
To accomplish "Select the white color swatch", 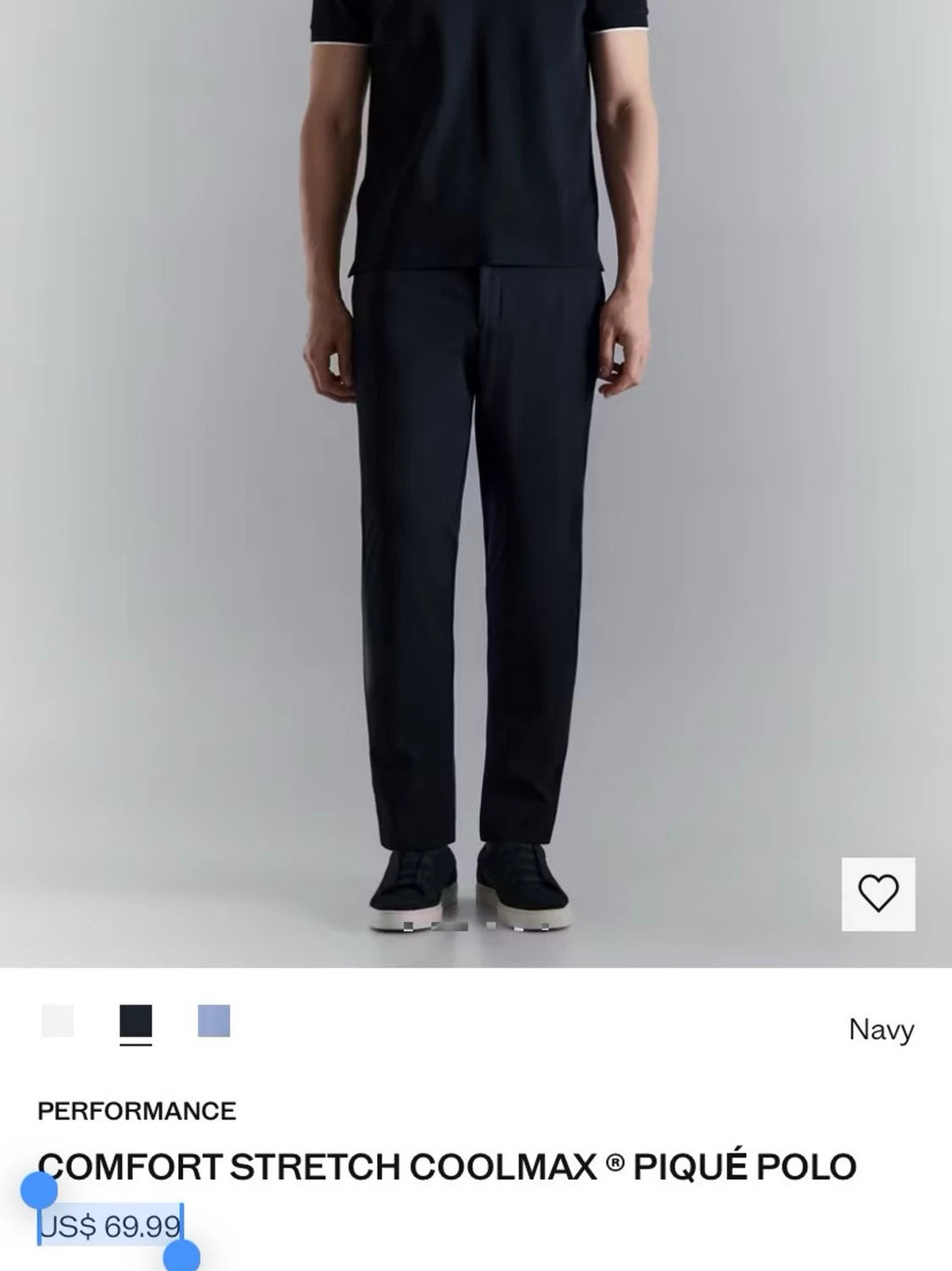I will click(x=58, y=1021).
